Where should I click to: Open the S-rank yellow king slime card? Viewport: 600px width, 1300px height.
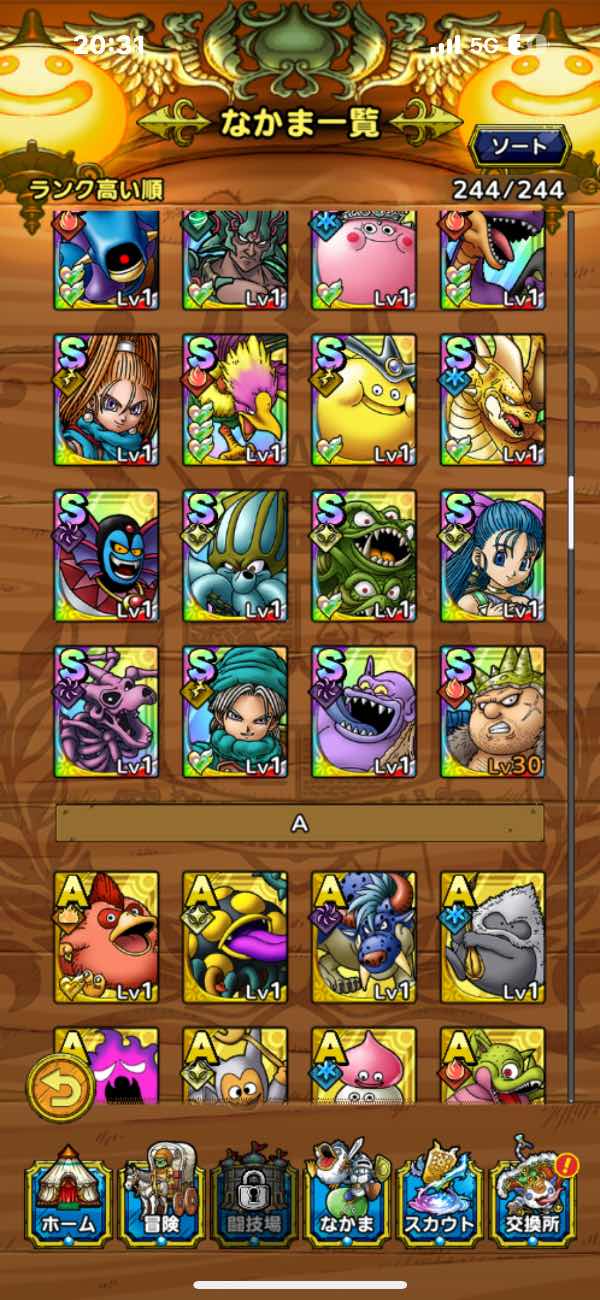(x=364, y=400)
